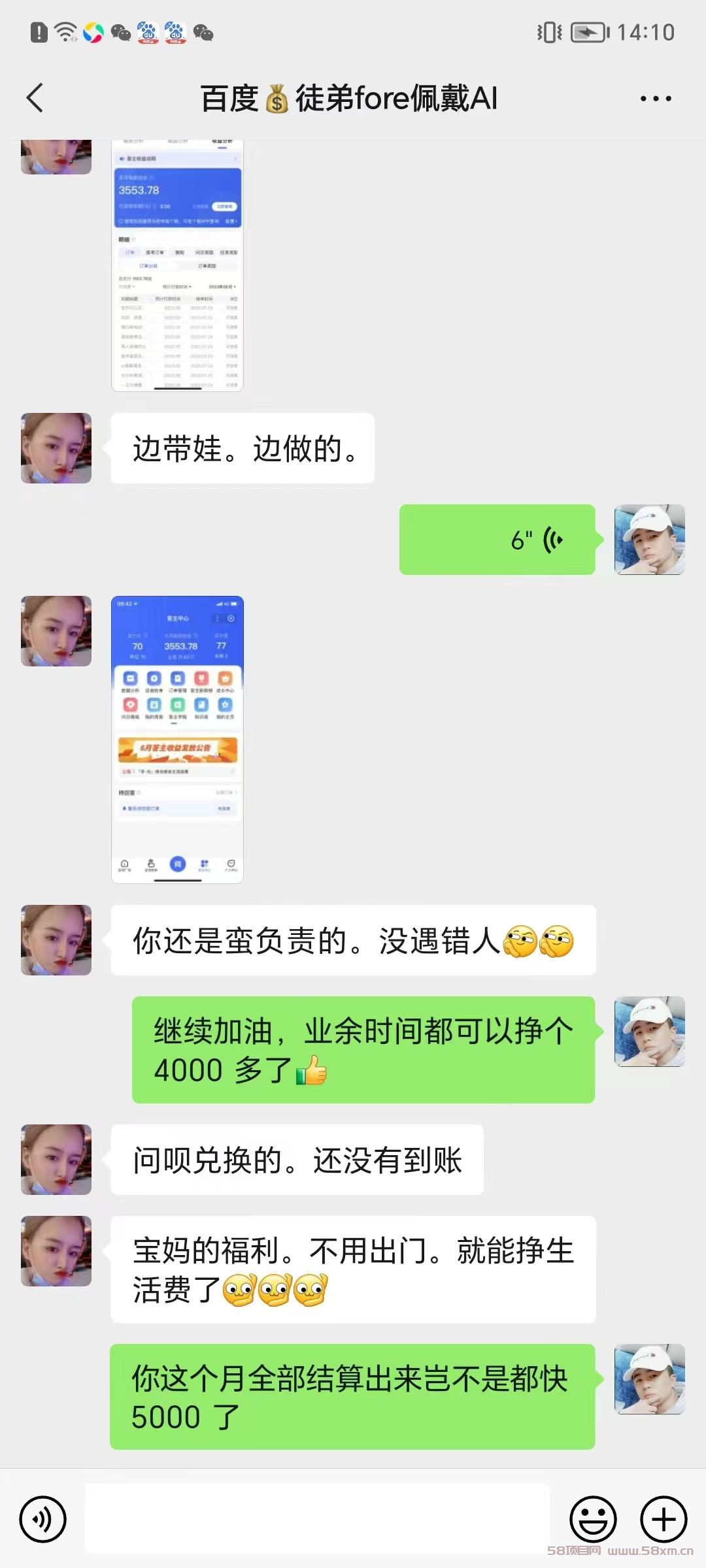Open the plus attachment menu

pos(664,1519)
